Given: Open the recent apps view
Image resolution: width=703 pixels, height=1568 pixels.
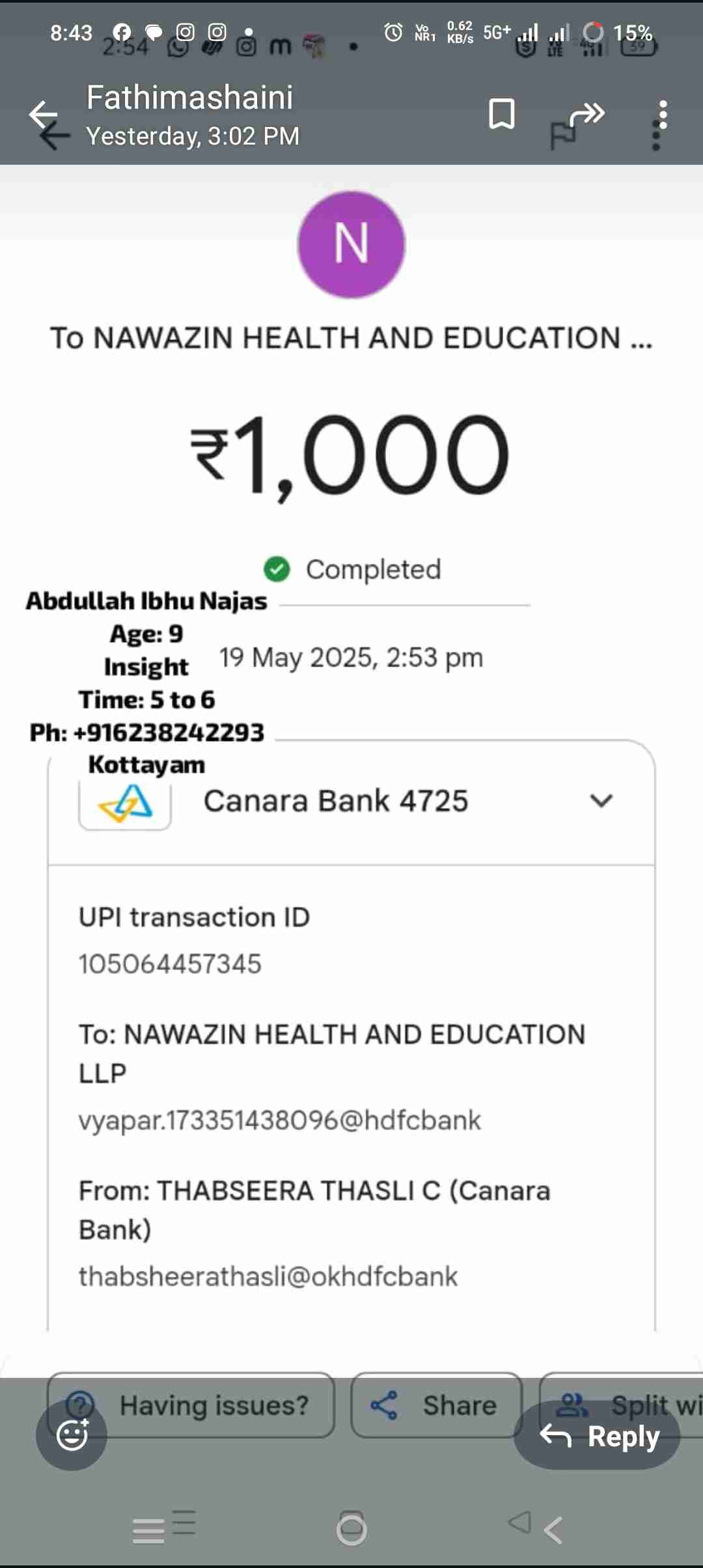Looking at the screenshot, I should [x=148, y=1530].
